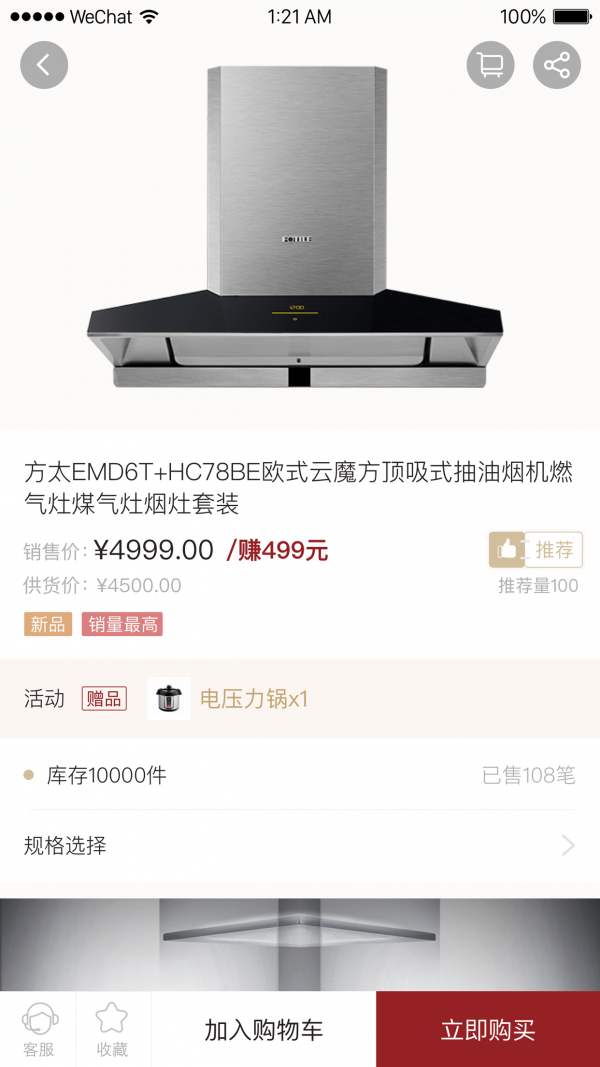Tap 加入购物车 to add to cart
The height and width of the screenshot is (1067, 600).
264,1030
